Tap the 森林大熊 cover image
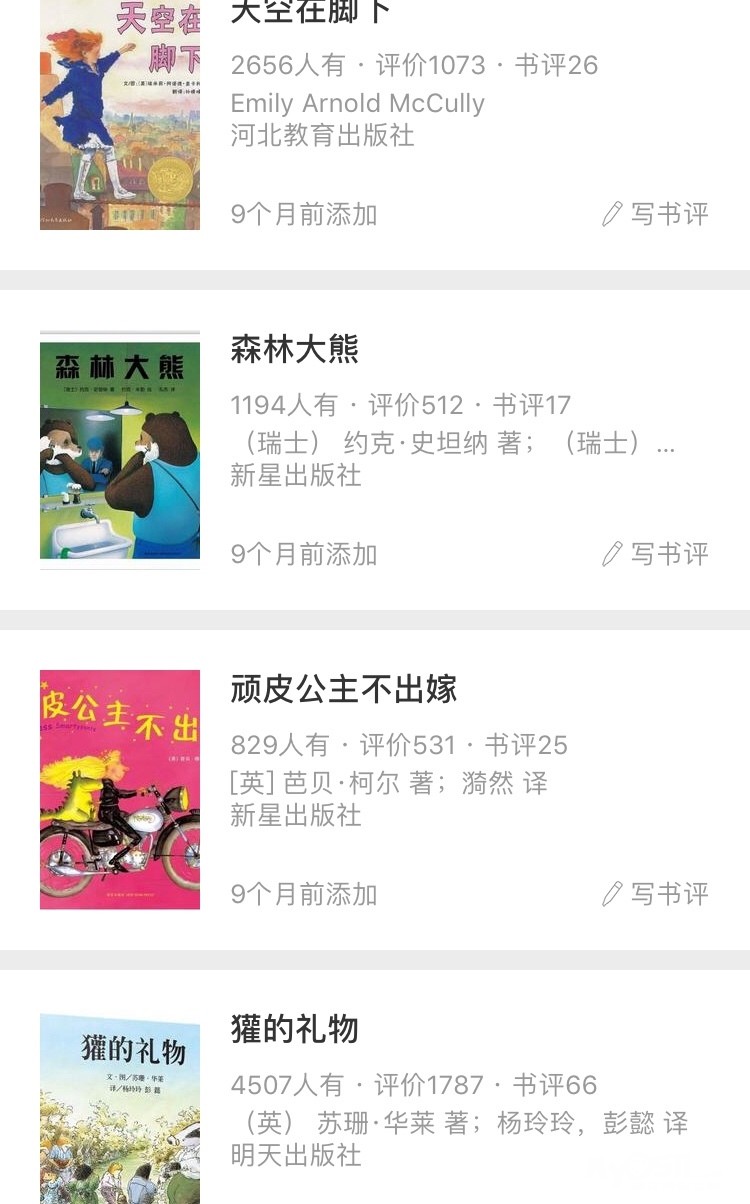750x1204 pixels. point(120,450)
